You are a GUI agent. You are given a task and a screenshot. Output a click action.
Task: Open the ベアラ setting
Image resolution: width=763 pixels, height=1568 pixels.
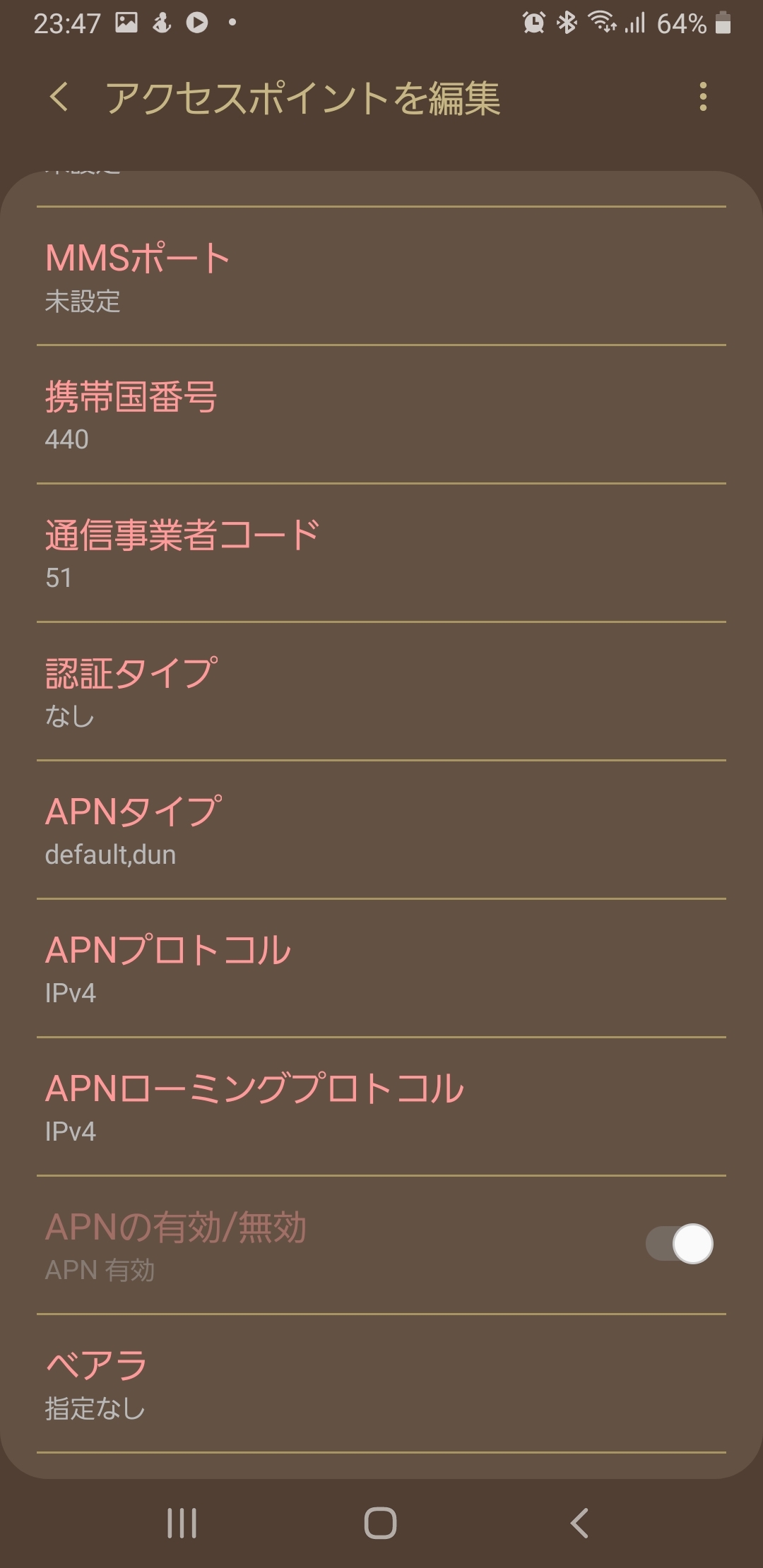pyautogui.click(x=381, y=1384)
